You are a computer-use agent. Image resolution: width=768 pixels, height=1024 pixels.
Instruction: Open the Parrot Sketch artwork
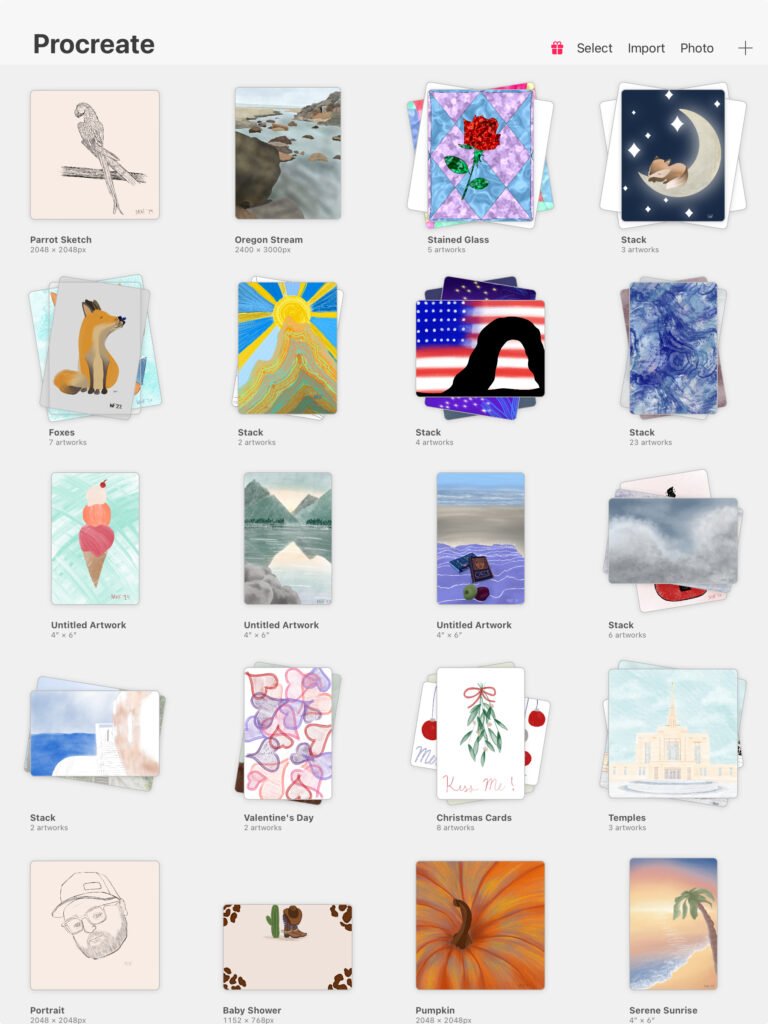pyautogui.click(x=94, y=155)
